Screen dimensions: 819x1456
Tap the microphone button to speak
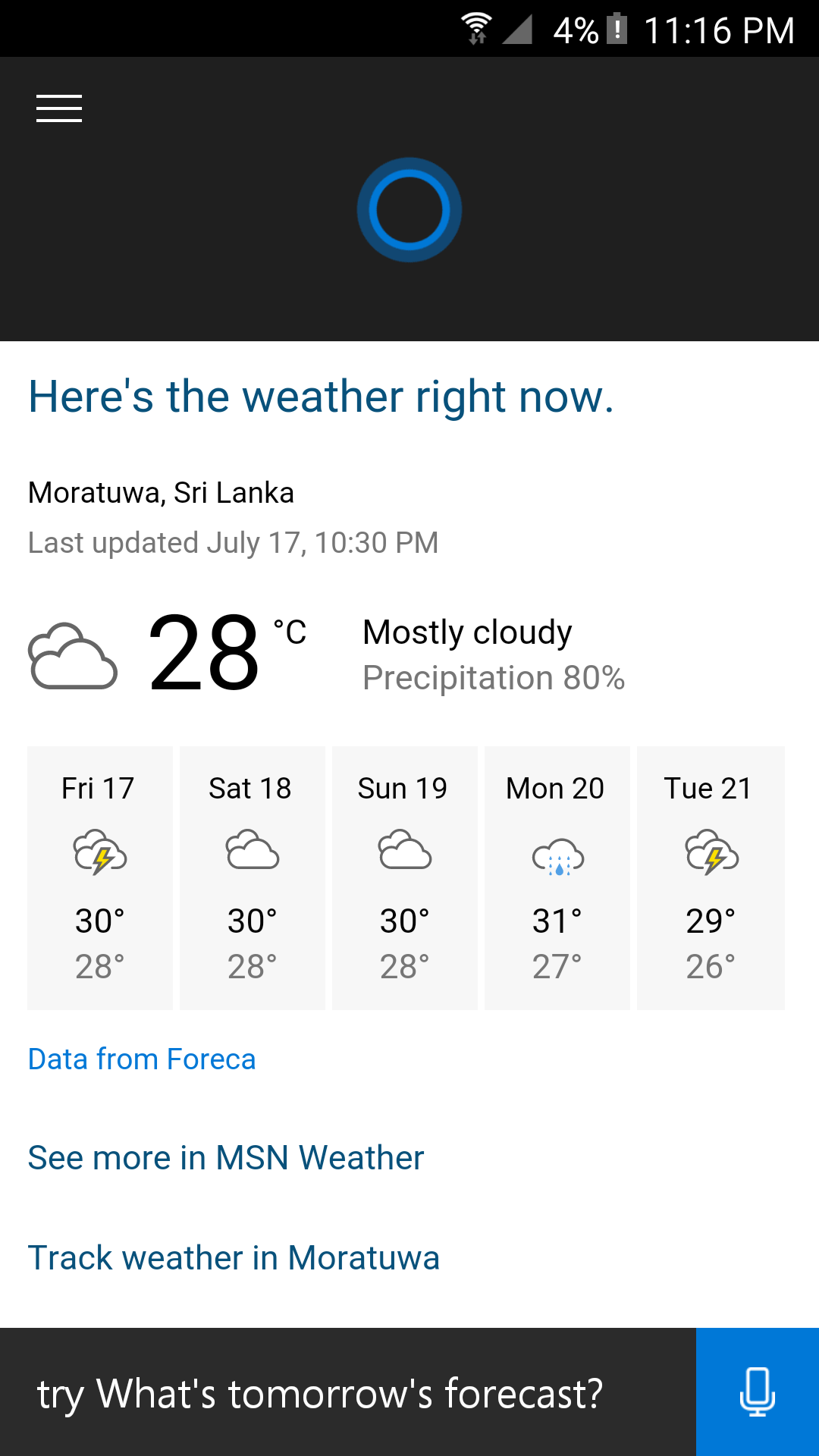[757, 1392]
